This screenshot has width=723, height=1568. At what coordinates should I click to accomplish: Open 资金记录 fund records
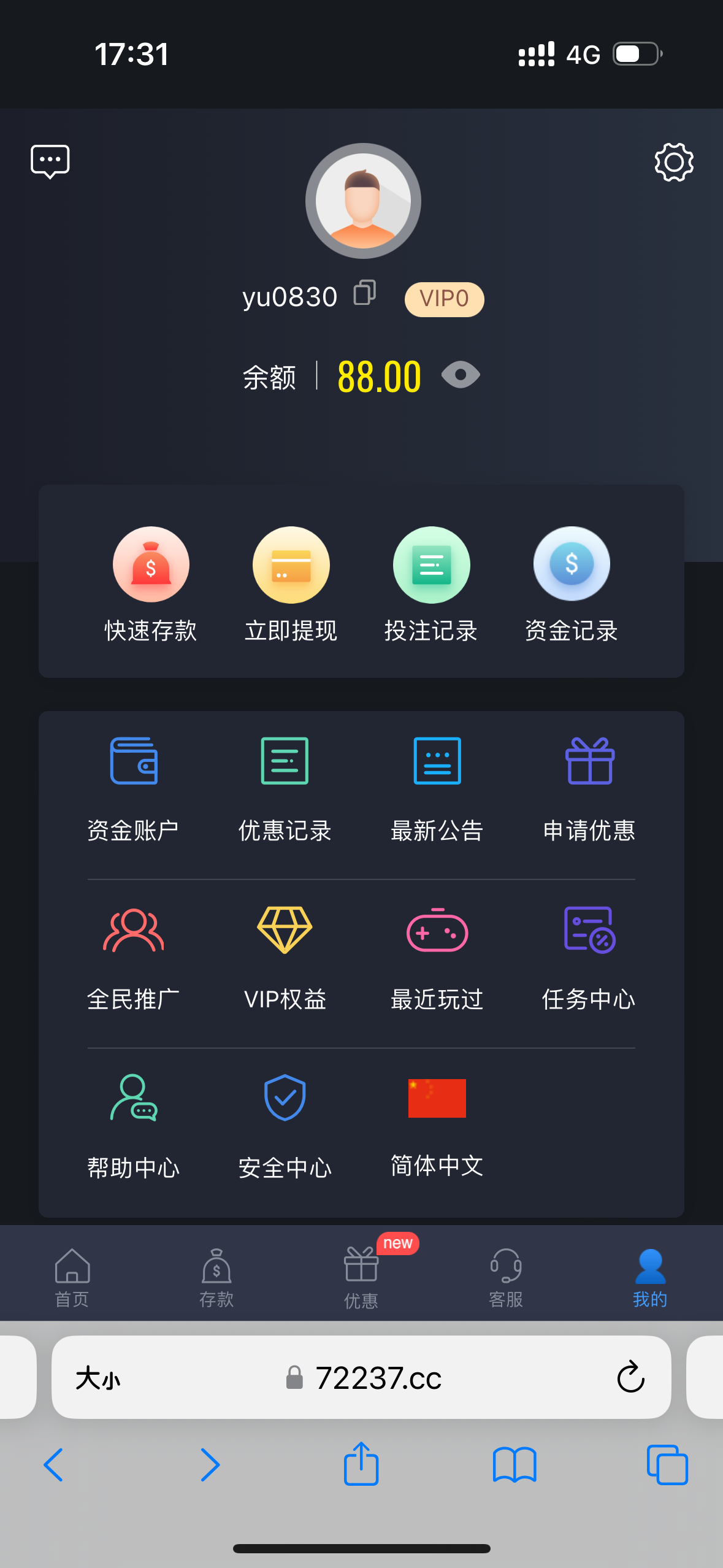[x=571, y=584]
